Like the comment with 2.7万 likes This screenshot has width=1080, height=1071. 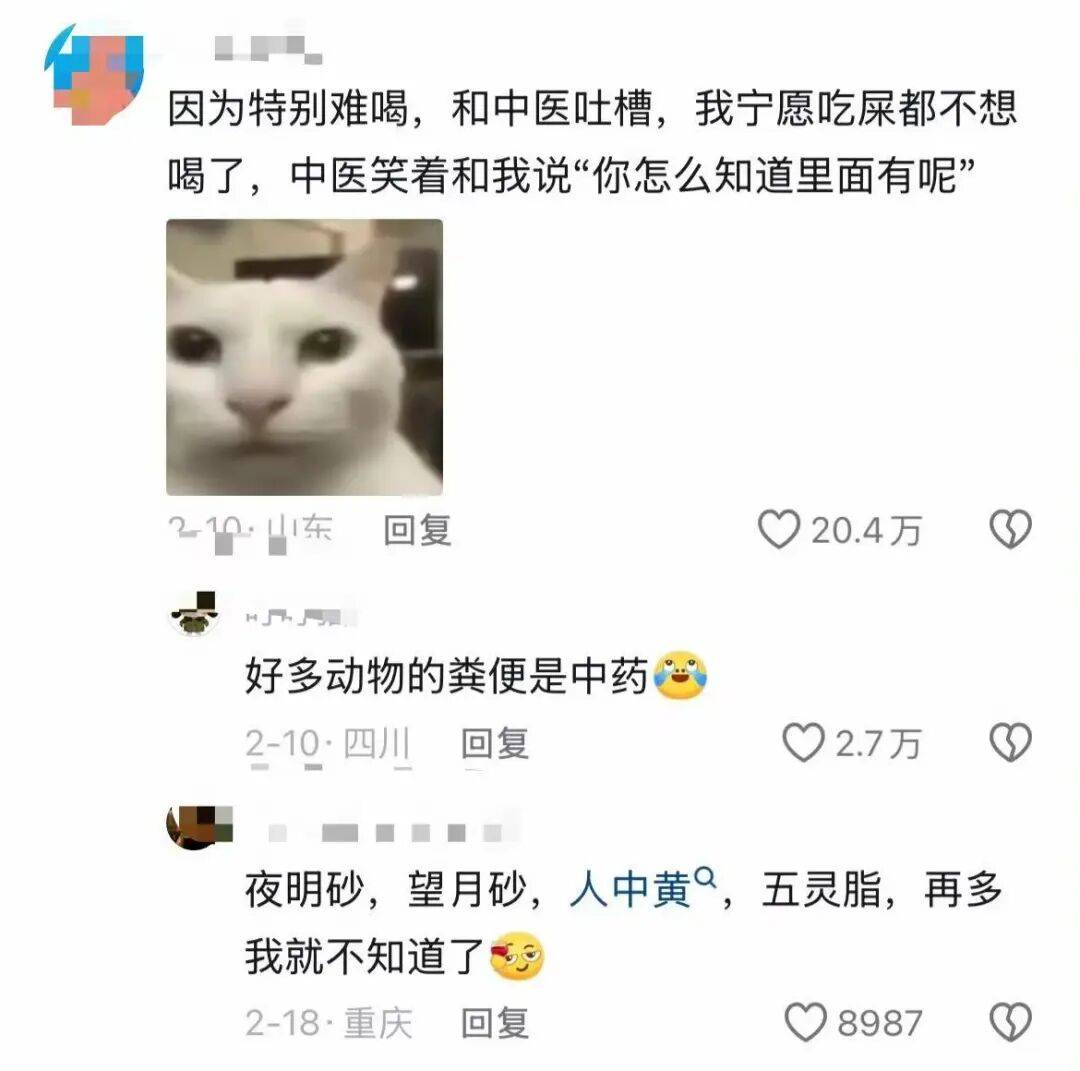coord(802,743)
